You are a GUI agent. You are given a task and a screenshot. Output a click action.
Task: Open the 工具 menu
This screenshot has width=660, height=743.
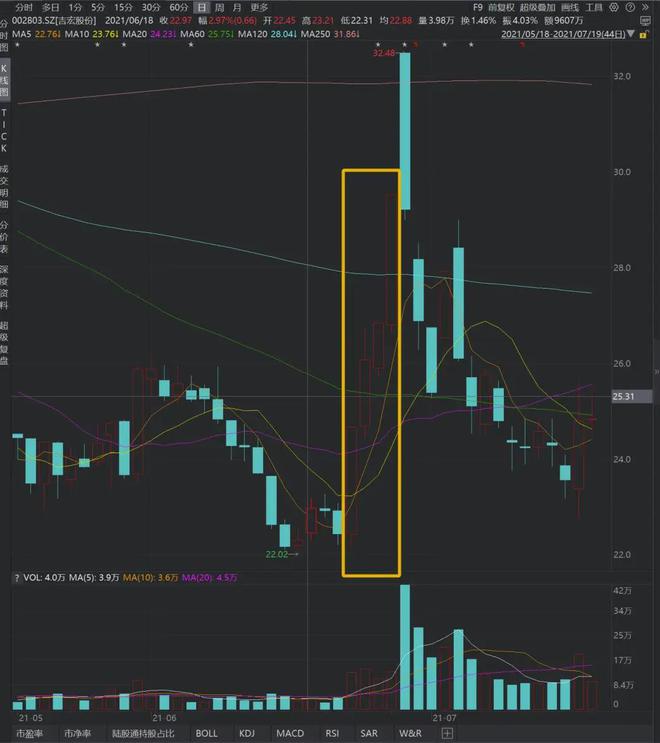(594, 7)
